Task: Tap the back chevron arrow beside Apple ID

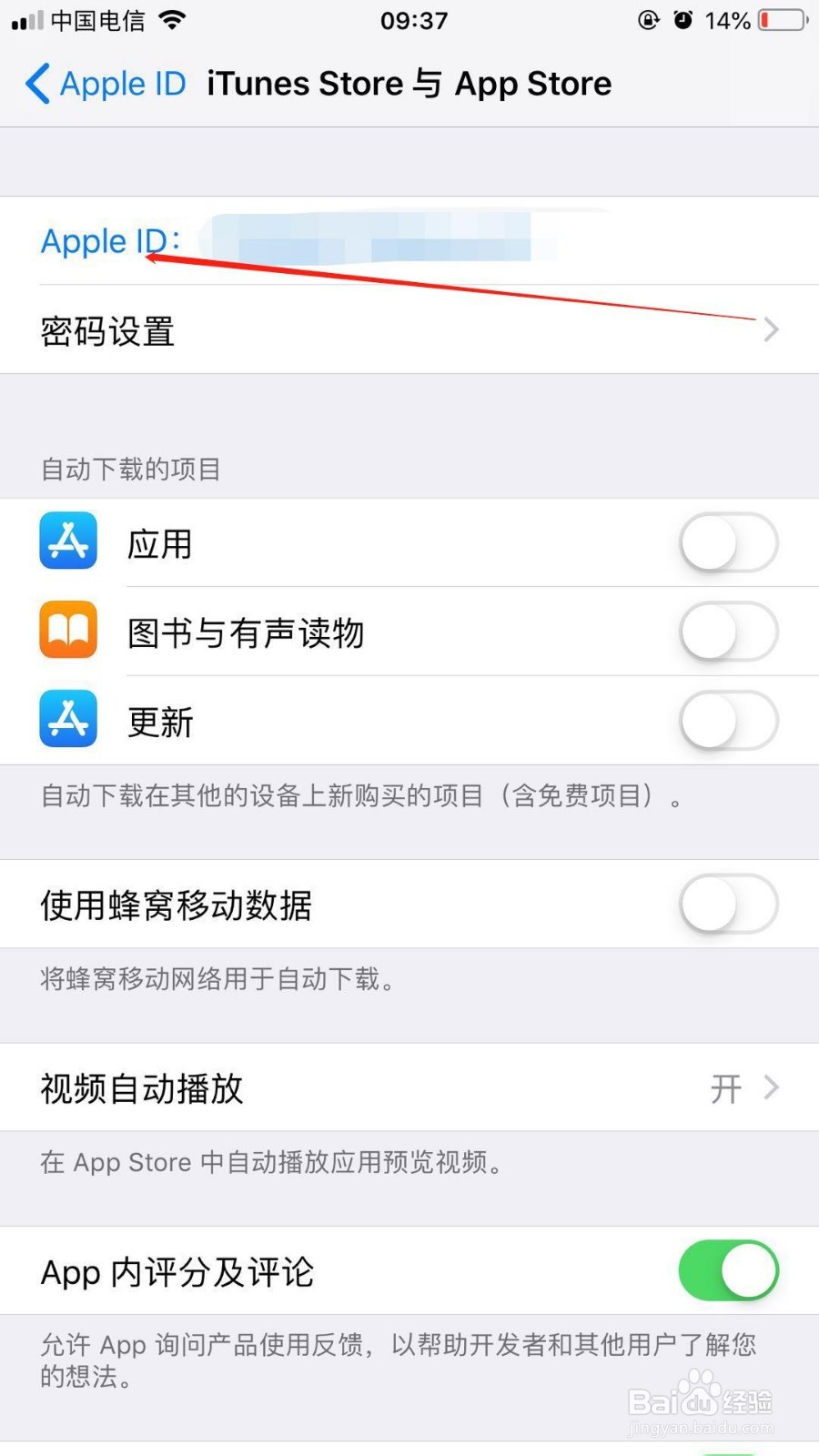Action: click(x=36, y=84)
